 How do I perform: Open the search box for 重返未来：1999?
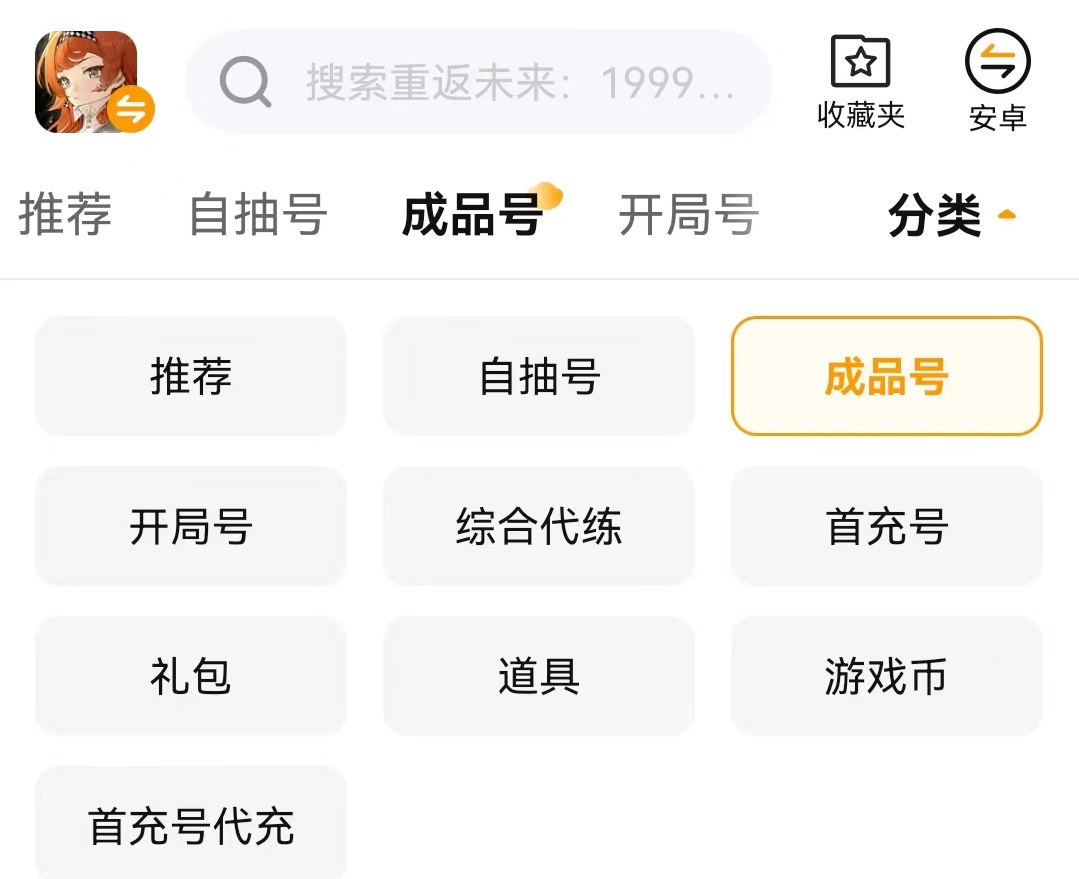point(478,82)
